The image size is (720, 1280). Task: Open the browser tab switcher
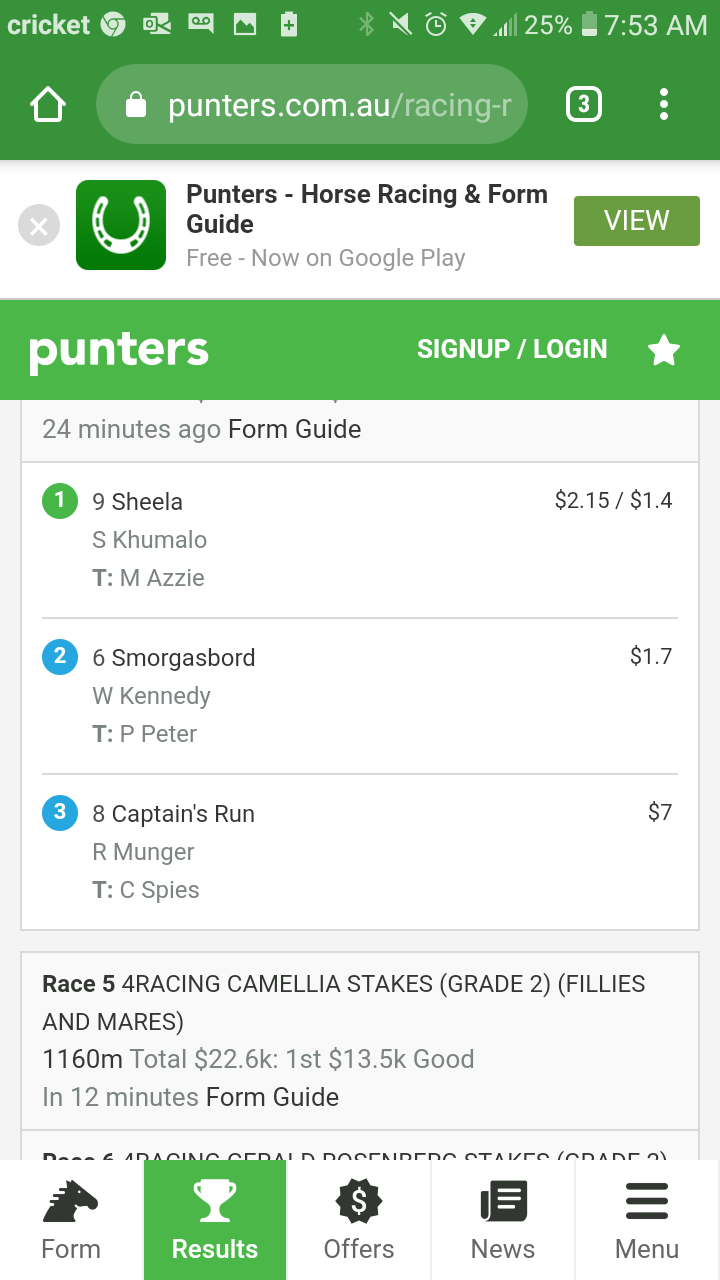[584, 105]
